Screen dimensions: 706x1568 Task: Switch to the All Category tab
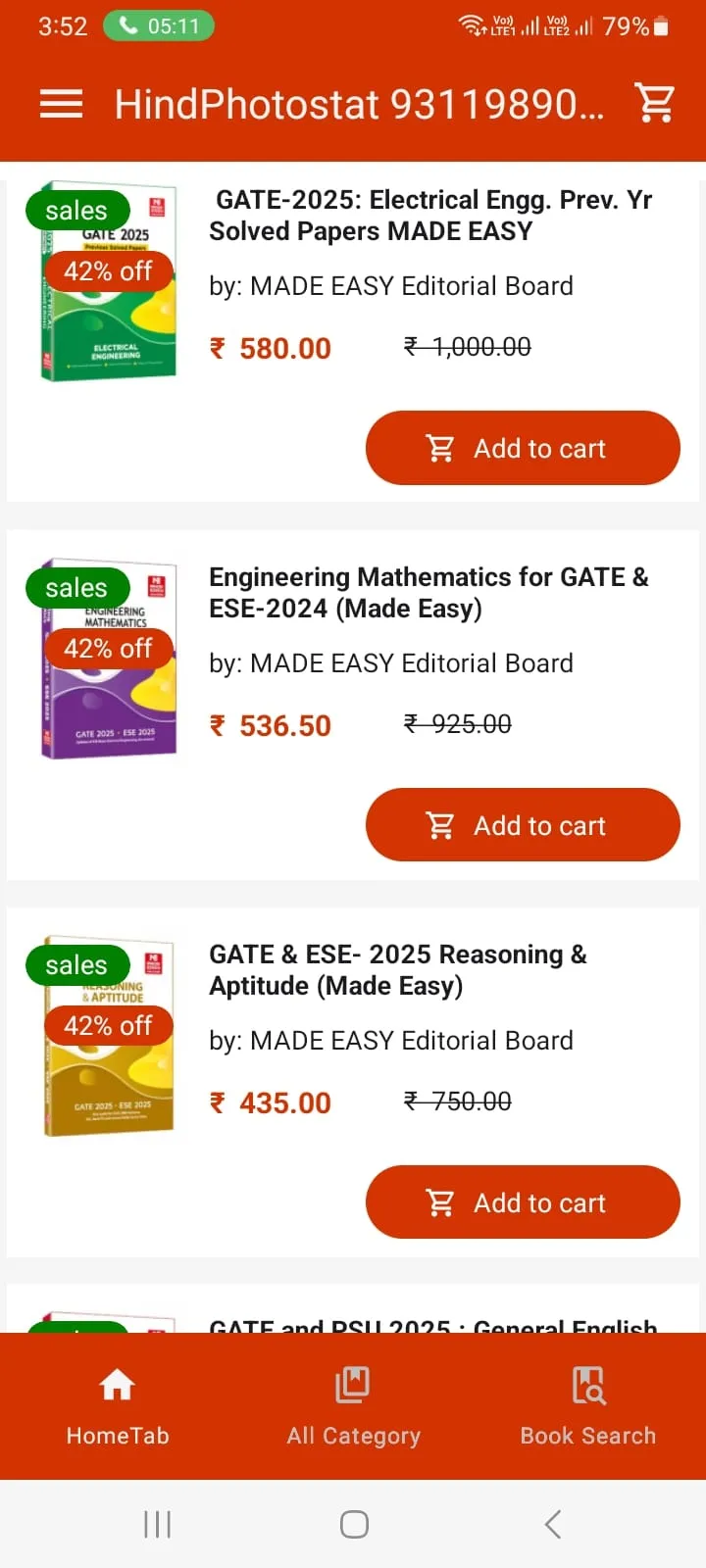tap(353, 1406)
